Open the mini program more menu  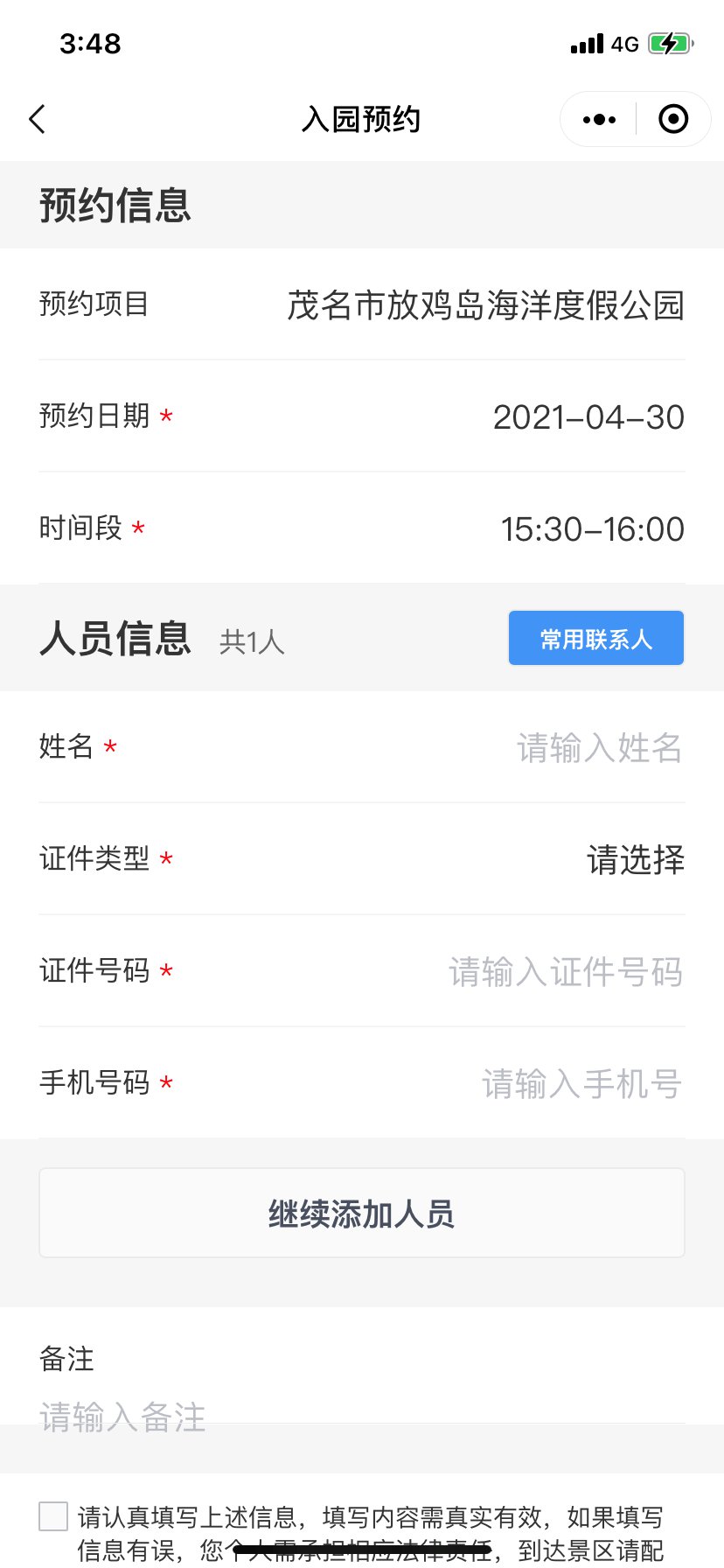click(599, 119)
